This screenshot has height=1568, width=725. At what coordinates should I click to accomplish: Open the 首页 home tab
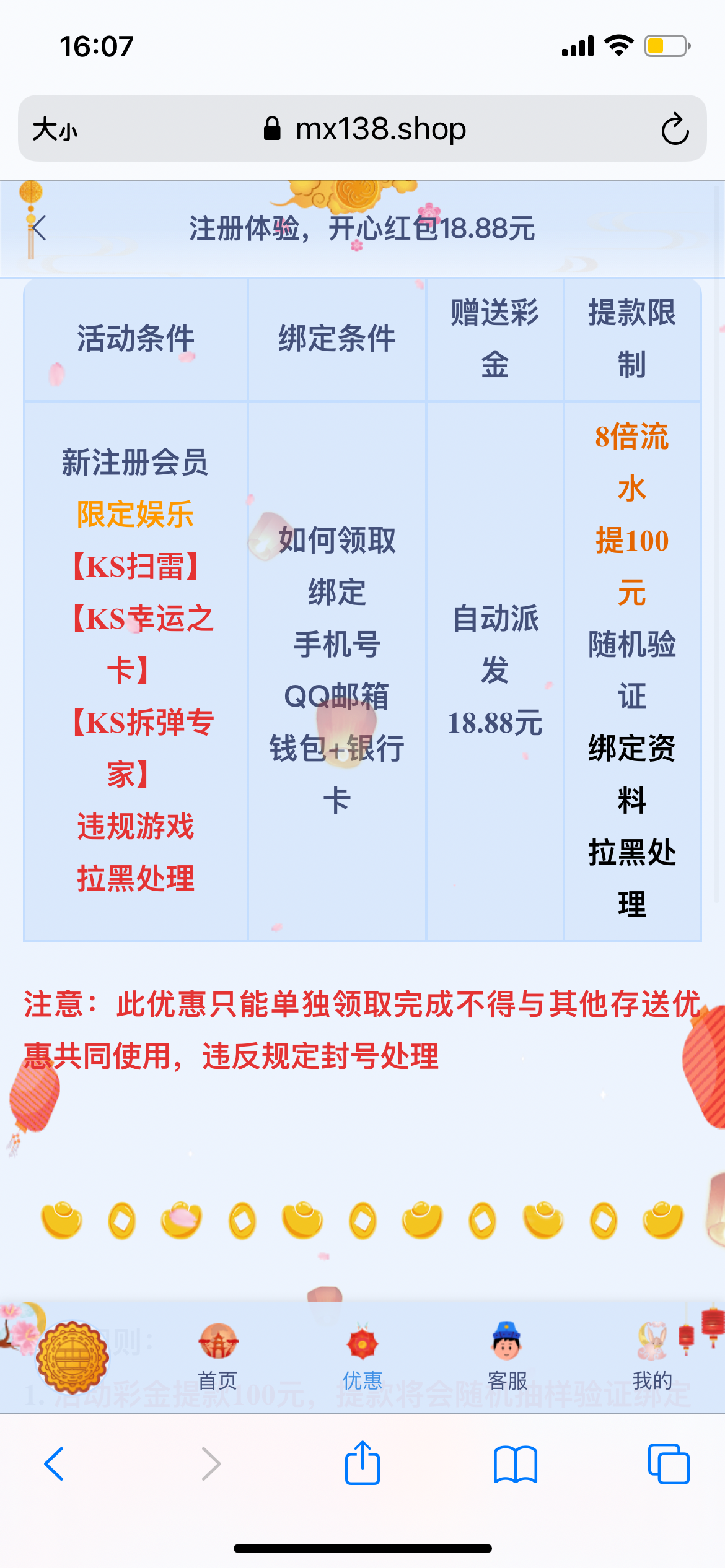pos(217,1357)
